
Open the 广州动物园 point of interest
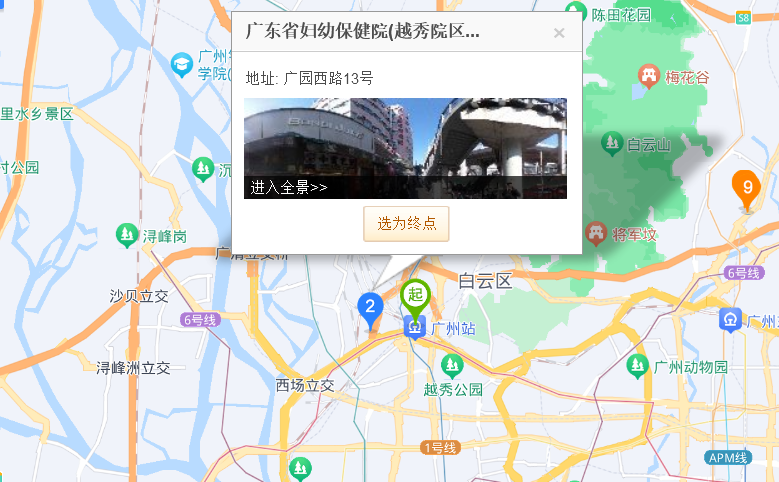coord(637,367)
